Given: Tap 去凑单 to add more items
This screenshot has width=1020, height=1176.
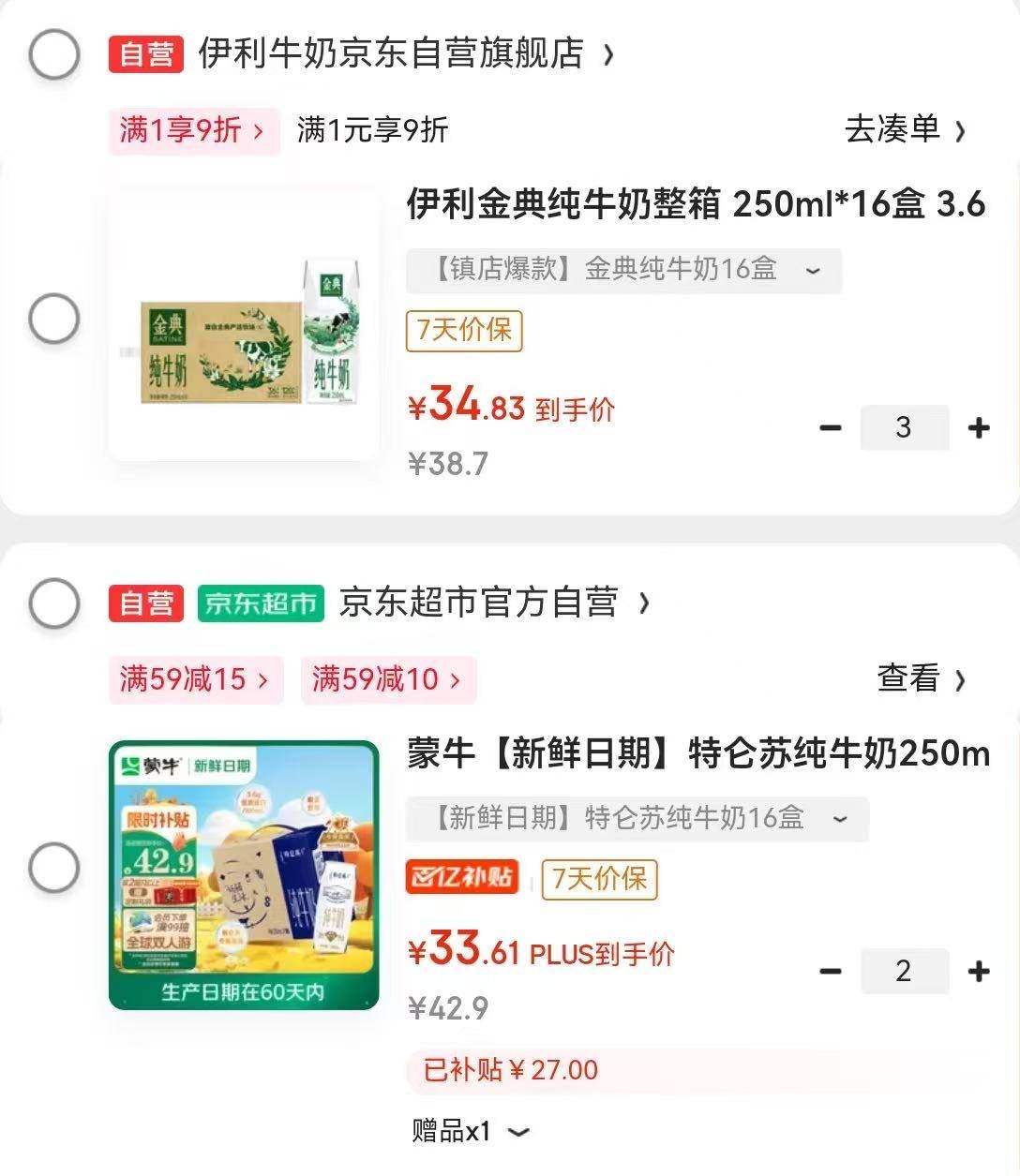Looking at the screenshot, I should pos(904,129).
